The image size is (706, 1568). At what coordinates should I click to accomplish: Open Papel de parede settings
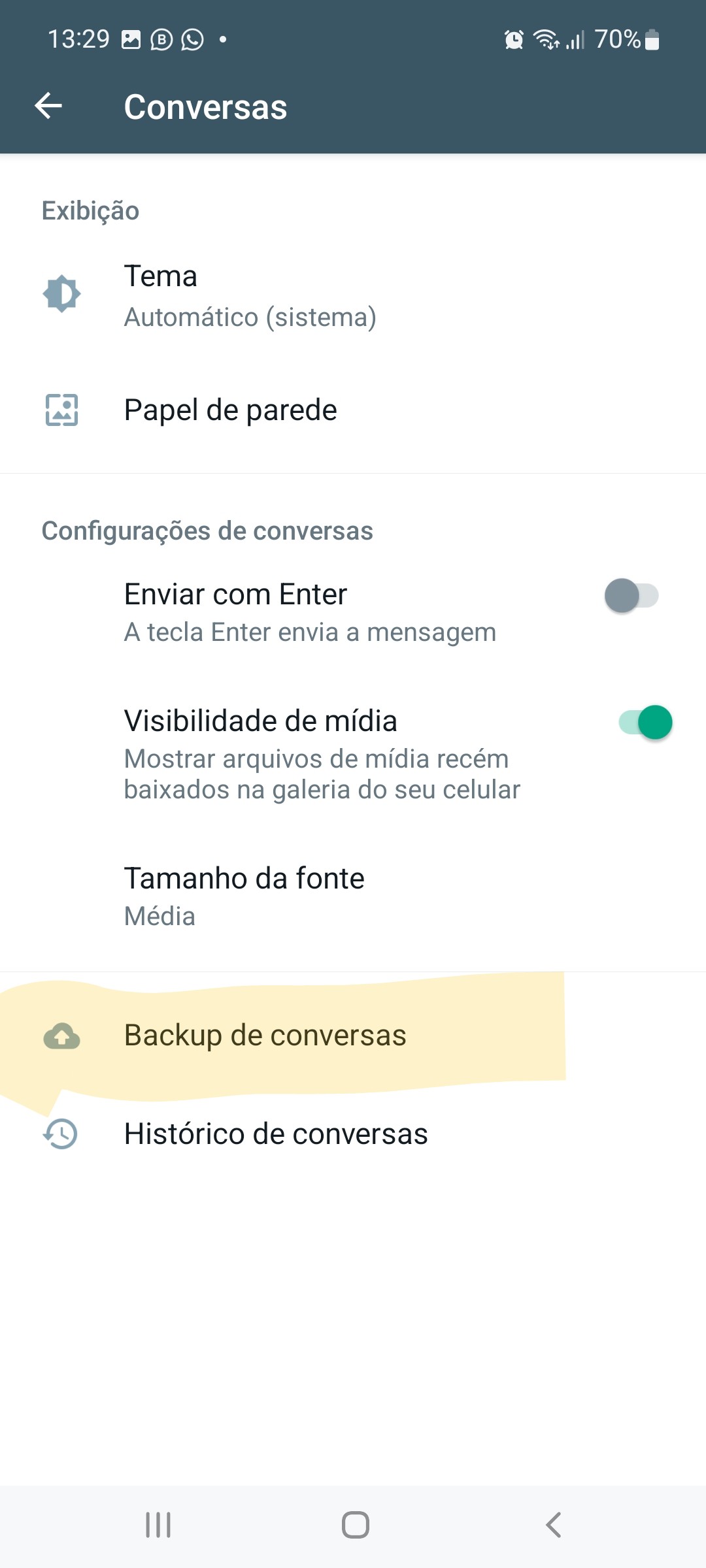tap(353, 410)
